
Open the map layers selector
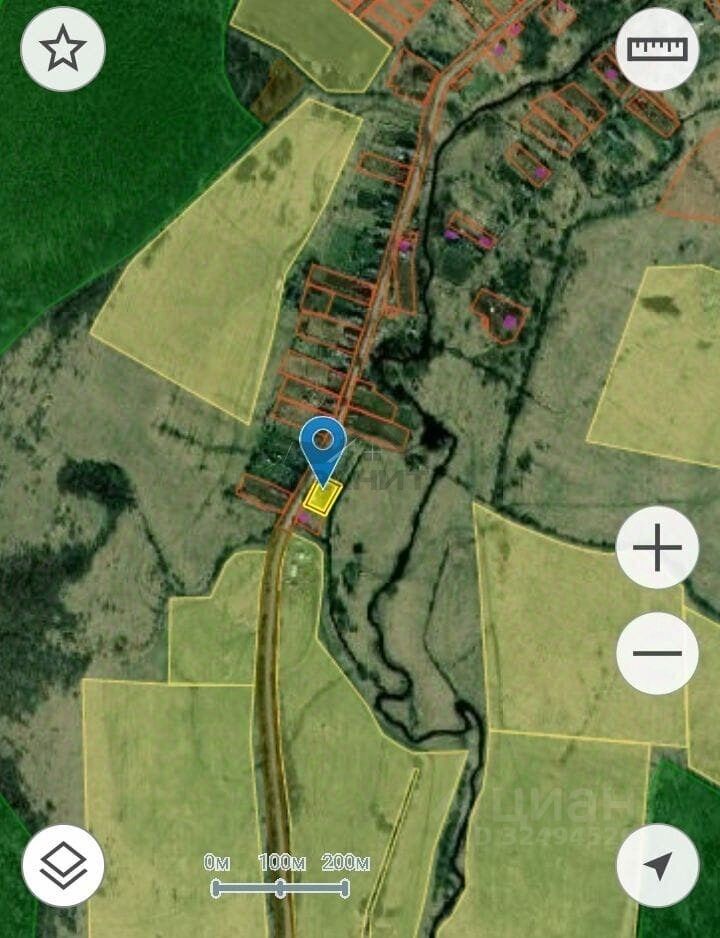pos(63,865)
